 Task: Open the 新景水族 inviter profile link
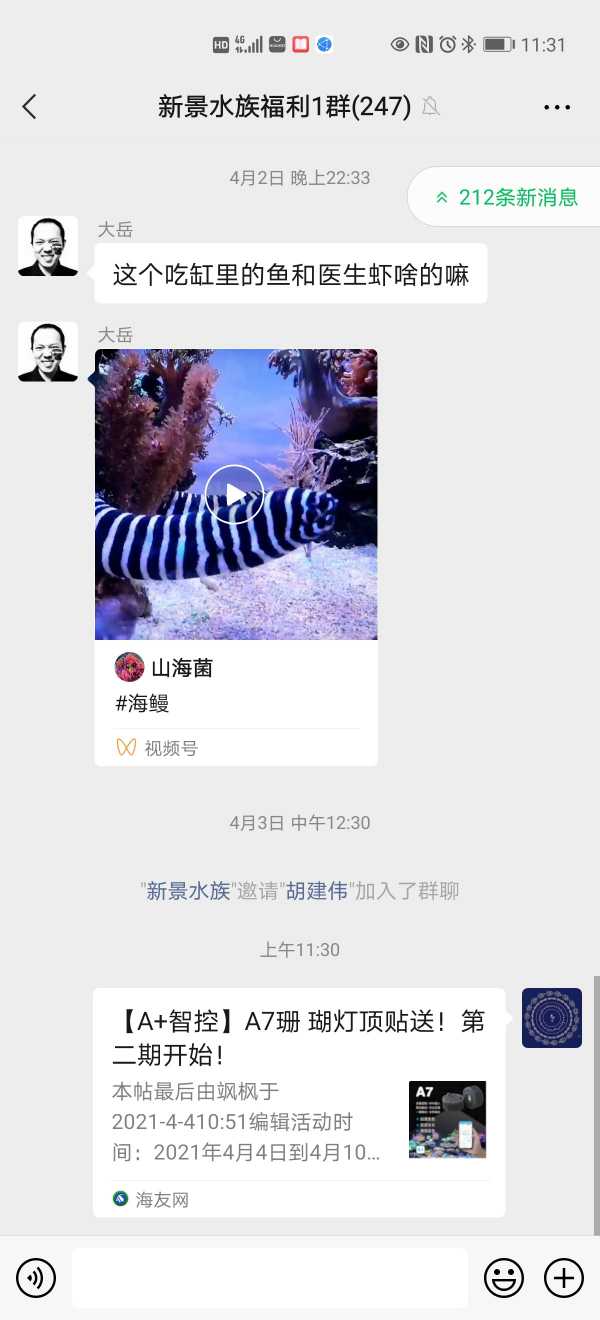point(188,891)
